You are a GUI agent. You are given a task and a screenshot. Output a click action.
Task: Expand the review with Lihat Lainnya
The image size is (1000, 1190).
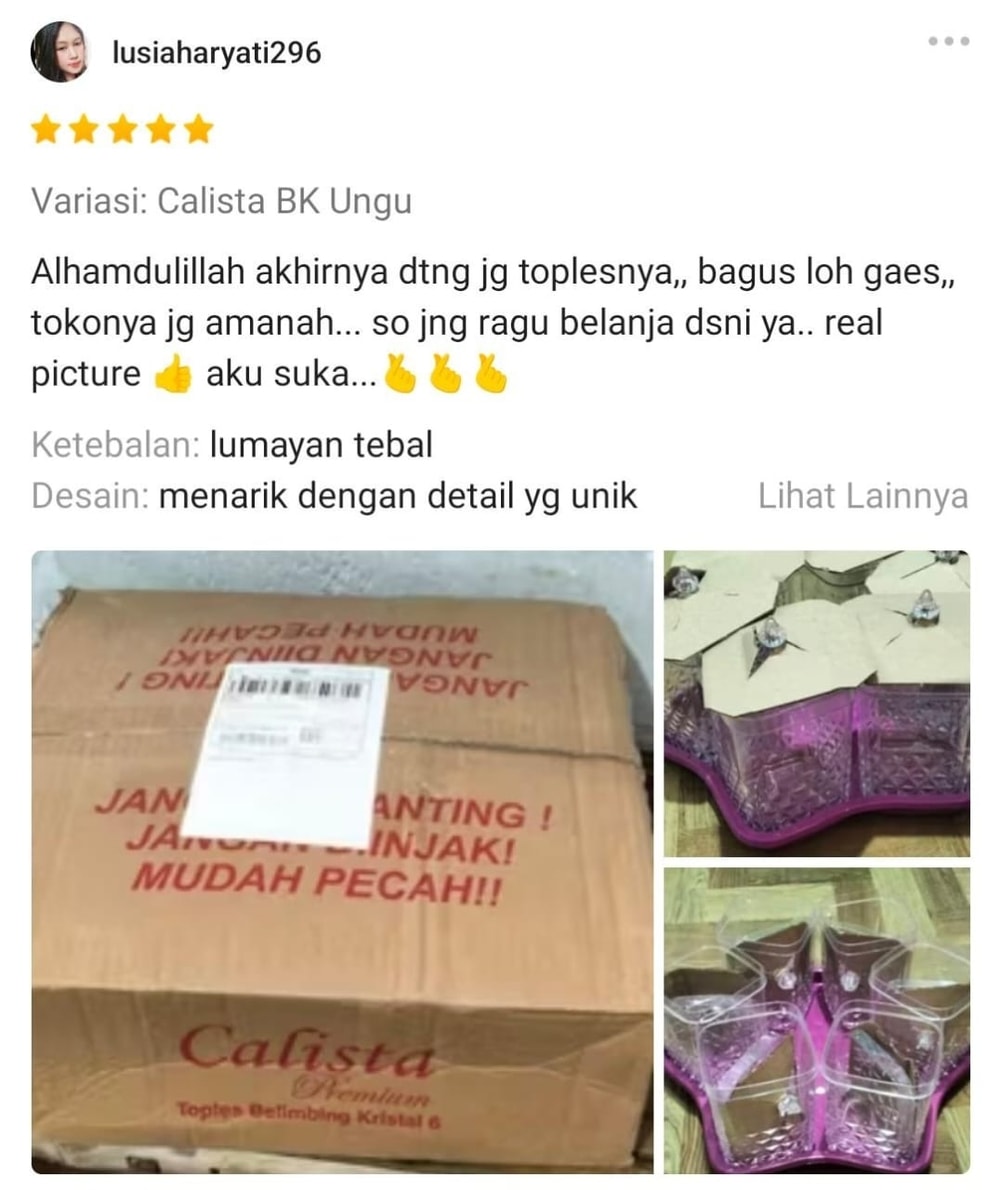(x=862, y=496)
